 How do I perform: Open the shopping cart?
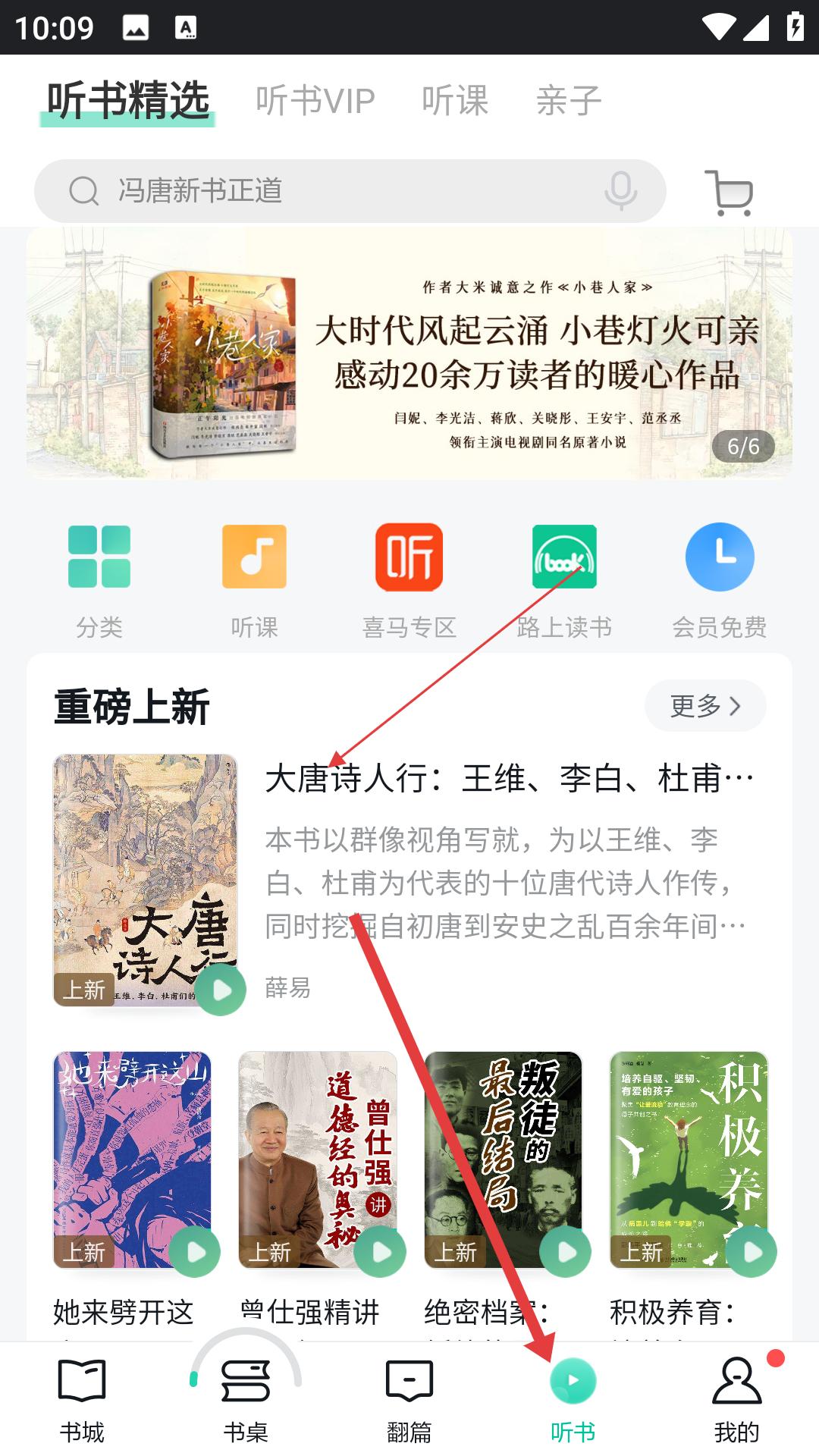[730, 192]
